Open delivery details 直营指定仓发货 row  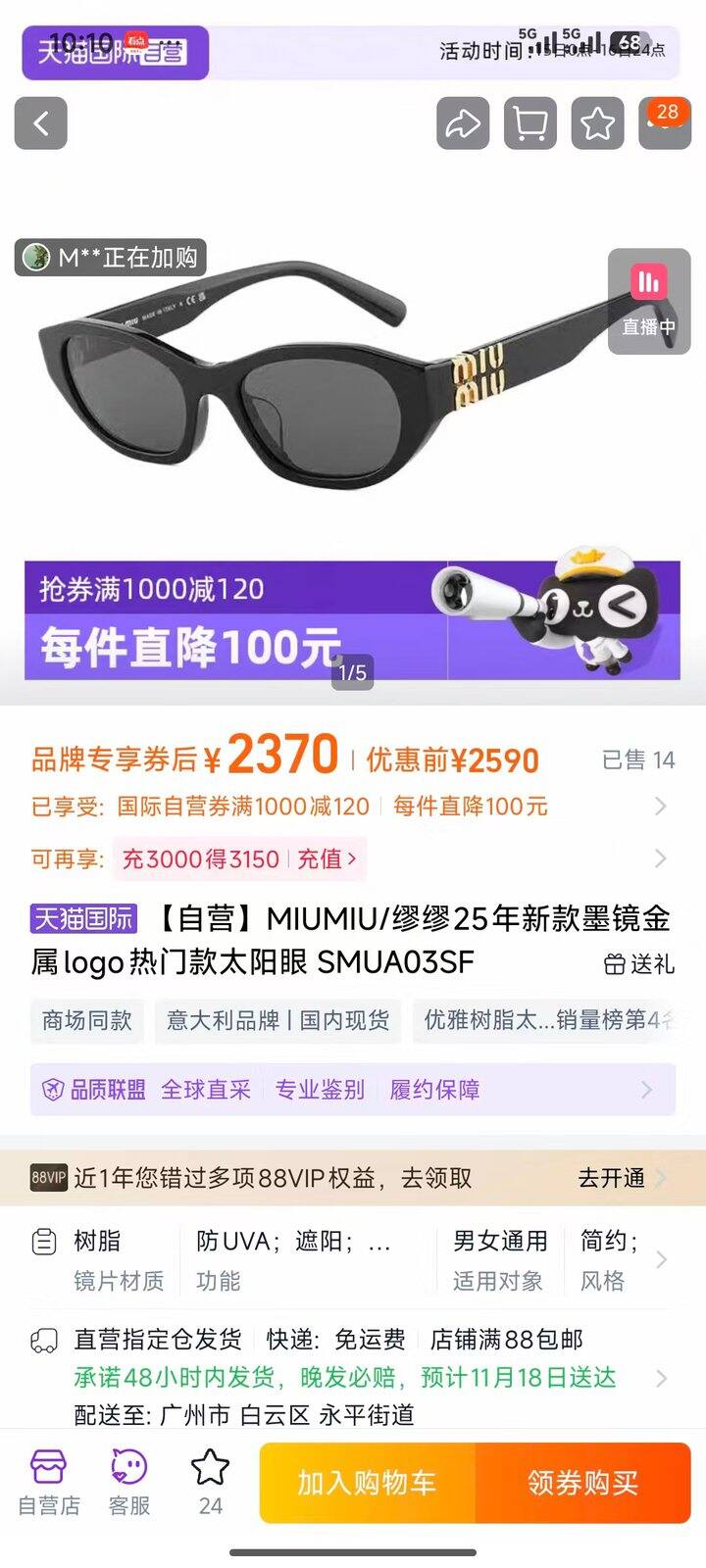[x=353, y=1377]
